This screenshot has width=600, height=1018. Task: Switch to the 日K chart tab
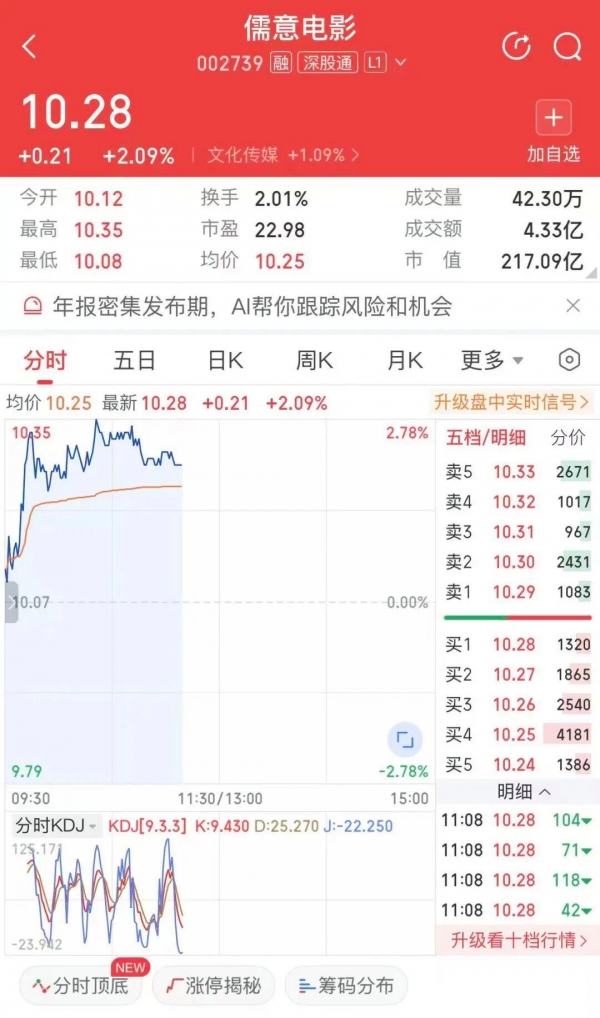(x=225, y=360)
